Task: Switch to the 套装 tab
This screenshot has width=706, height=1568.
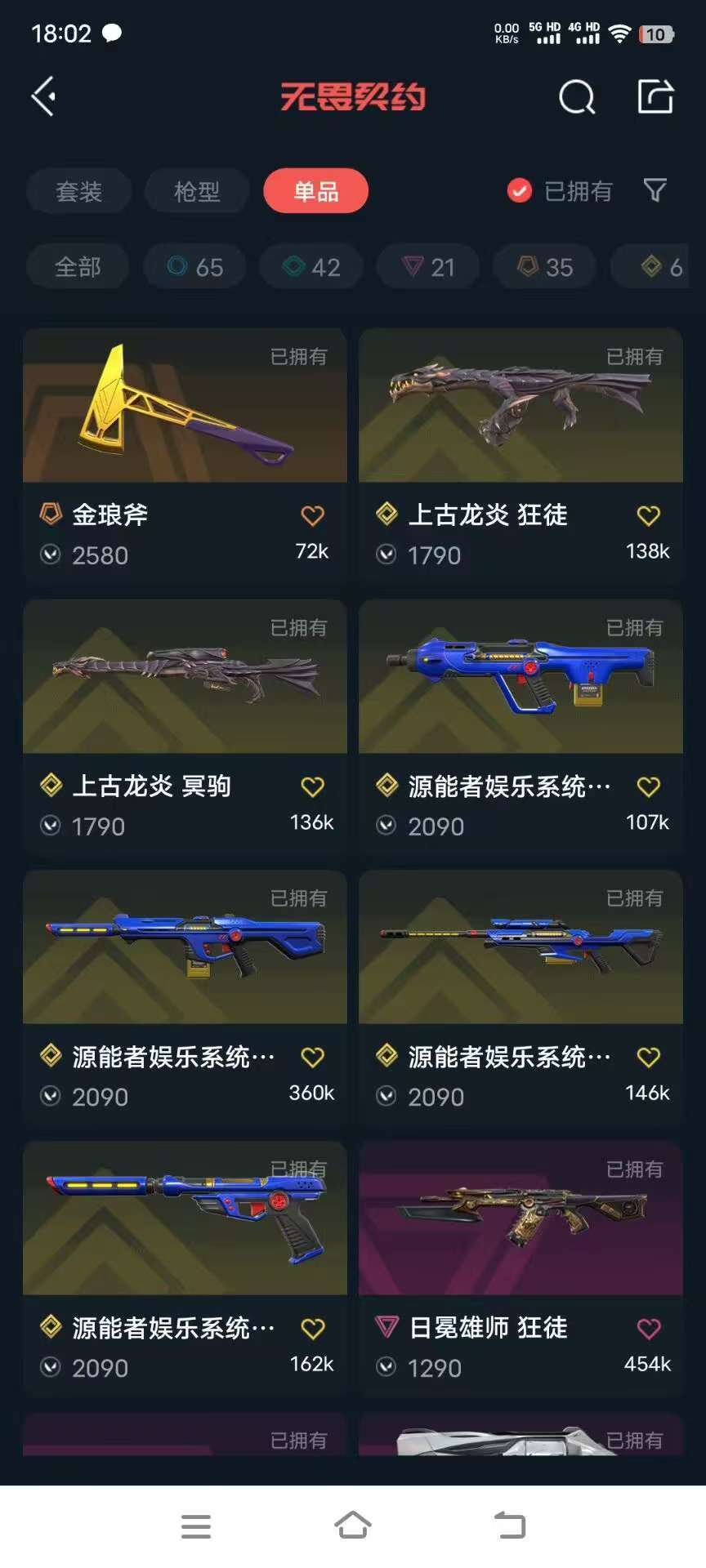Action: click(78, 191)
